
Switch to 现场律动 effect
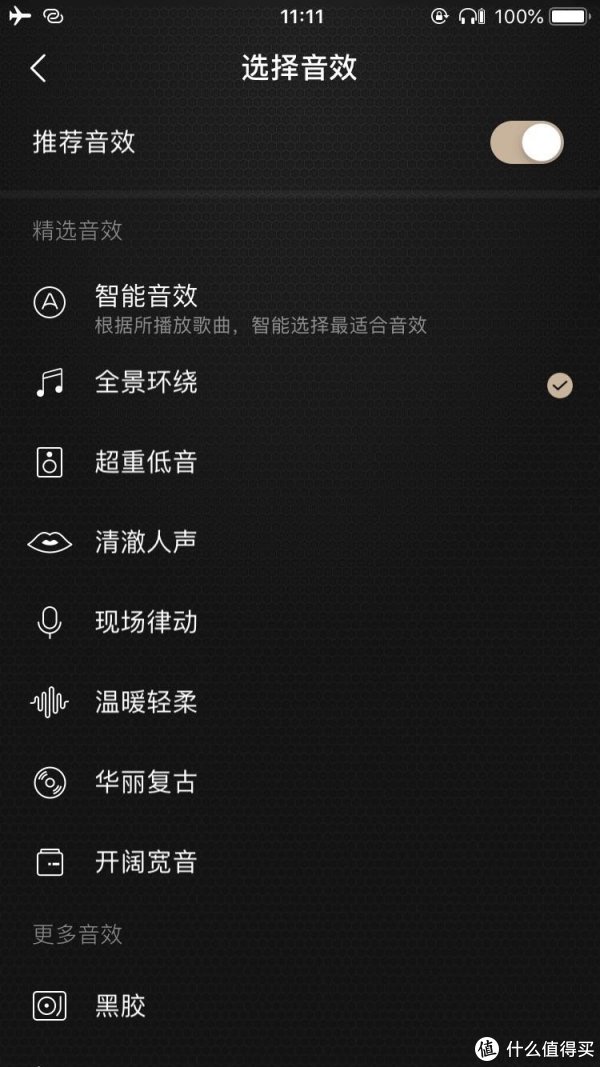[x=300, y=623]
